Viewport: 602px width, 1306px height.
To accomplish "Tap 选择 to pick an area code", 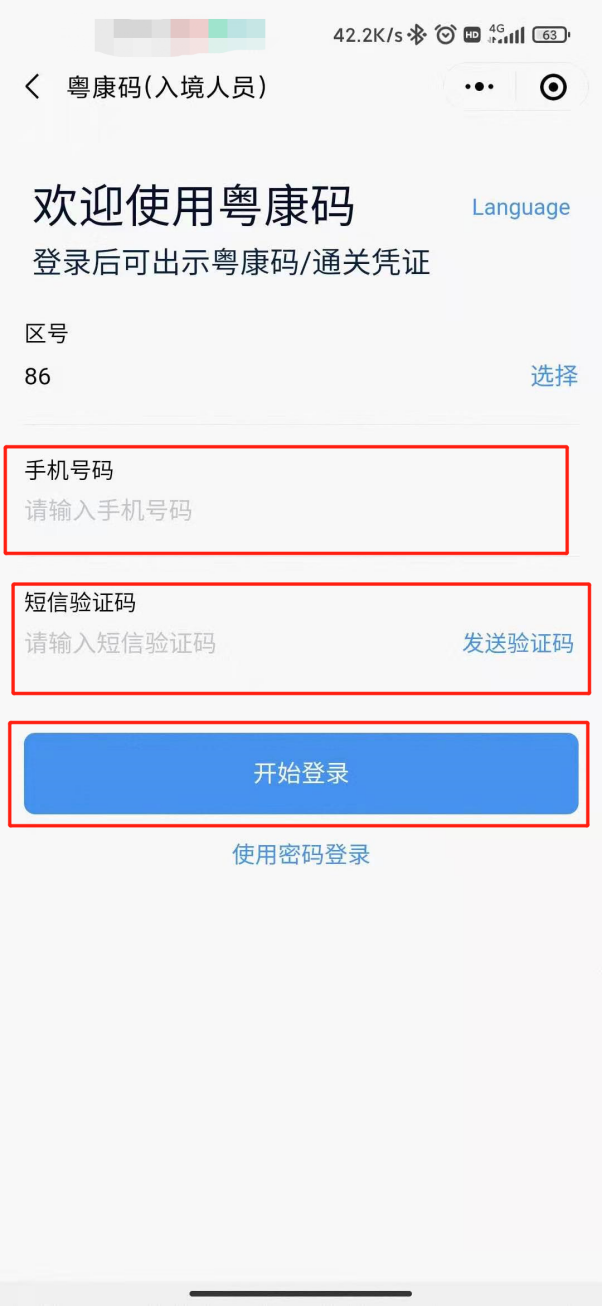I will pos(553,376).
